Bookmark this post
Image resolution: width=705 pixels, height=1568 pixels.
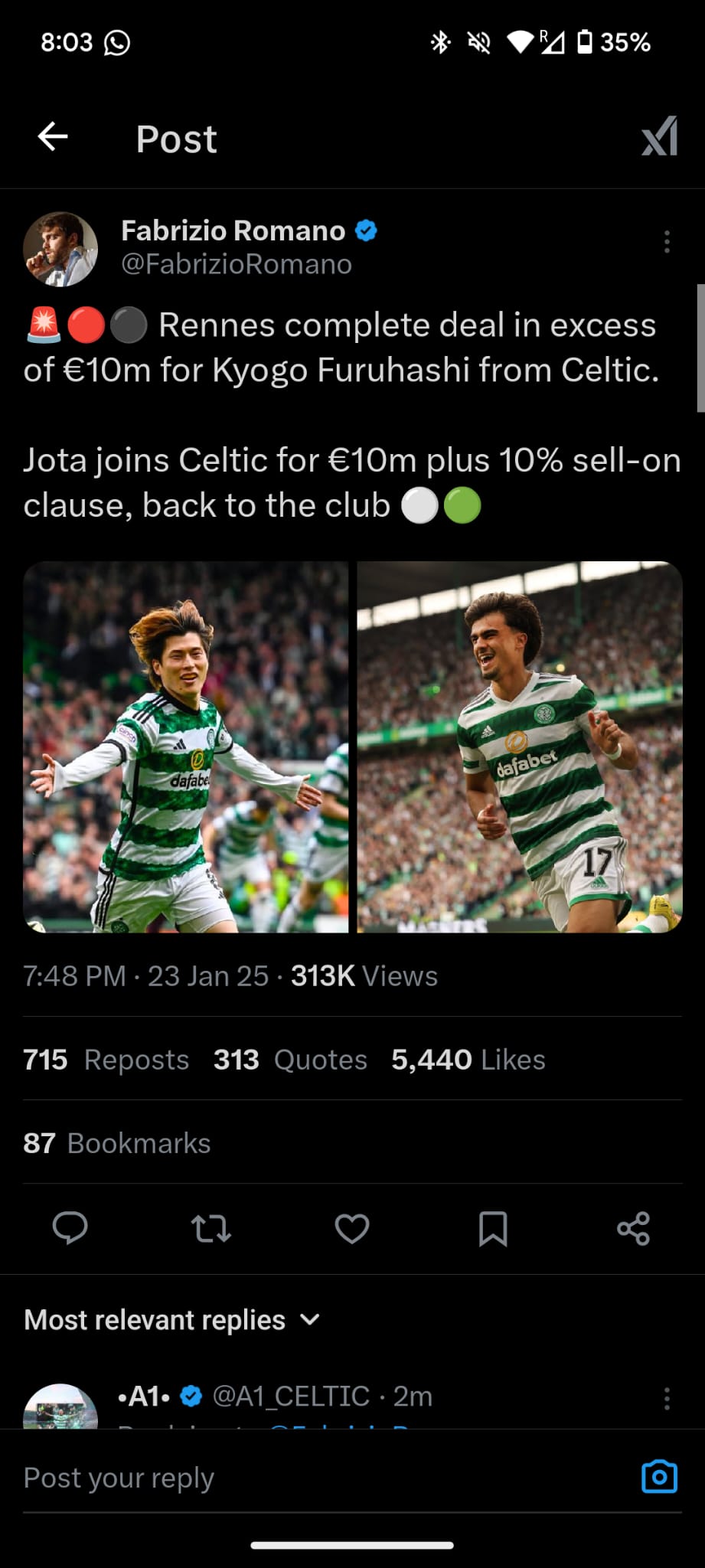[493, 1229]
